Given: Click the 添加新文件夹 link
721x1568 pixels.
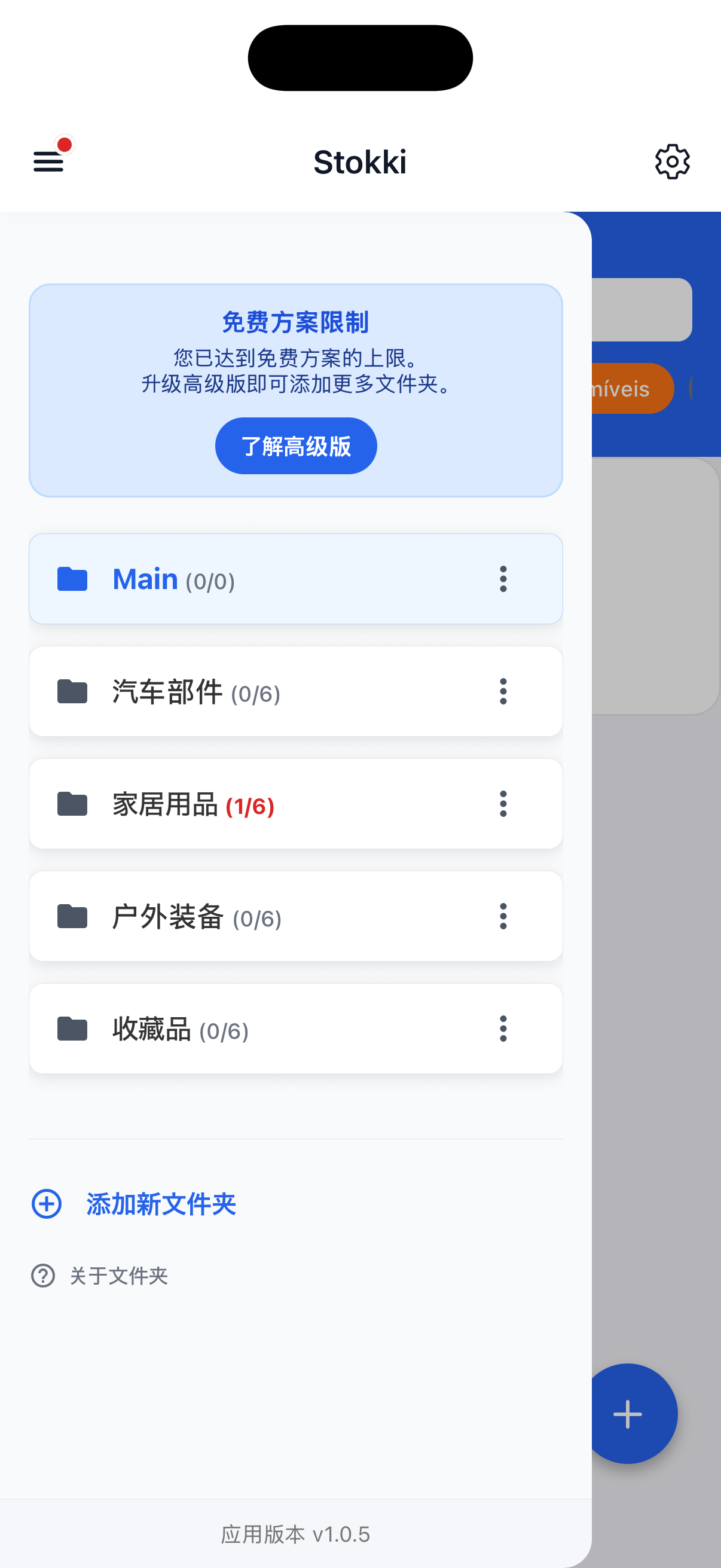Looking at the screenshot, I should [161, 1202].
